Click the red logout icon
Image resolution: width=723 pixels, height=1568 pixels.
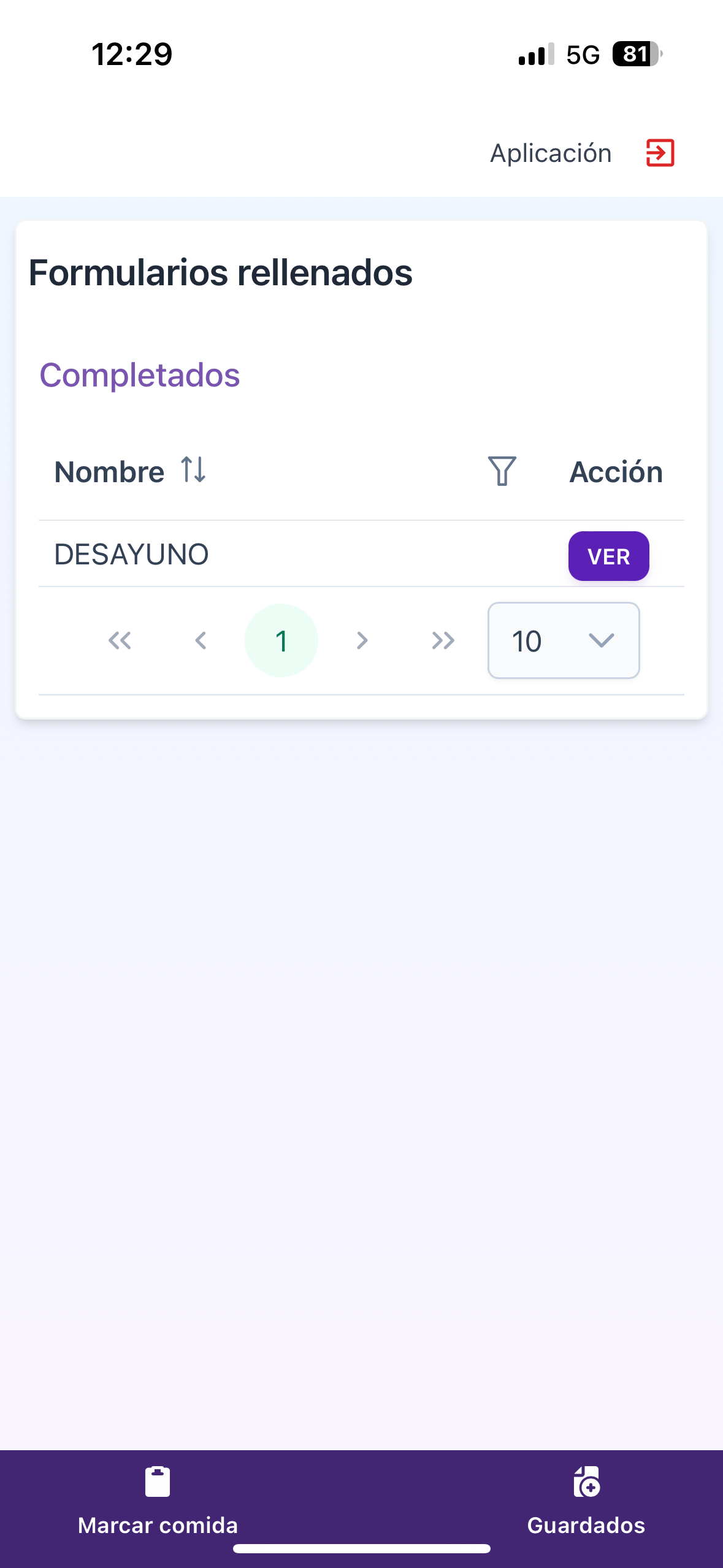point(659,153)
